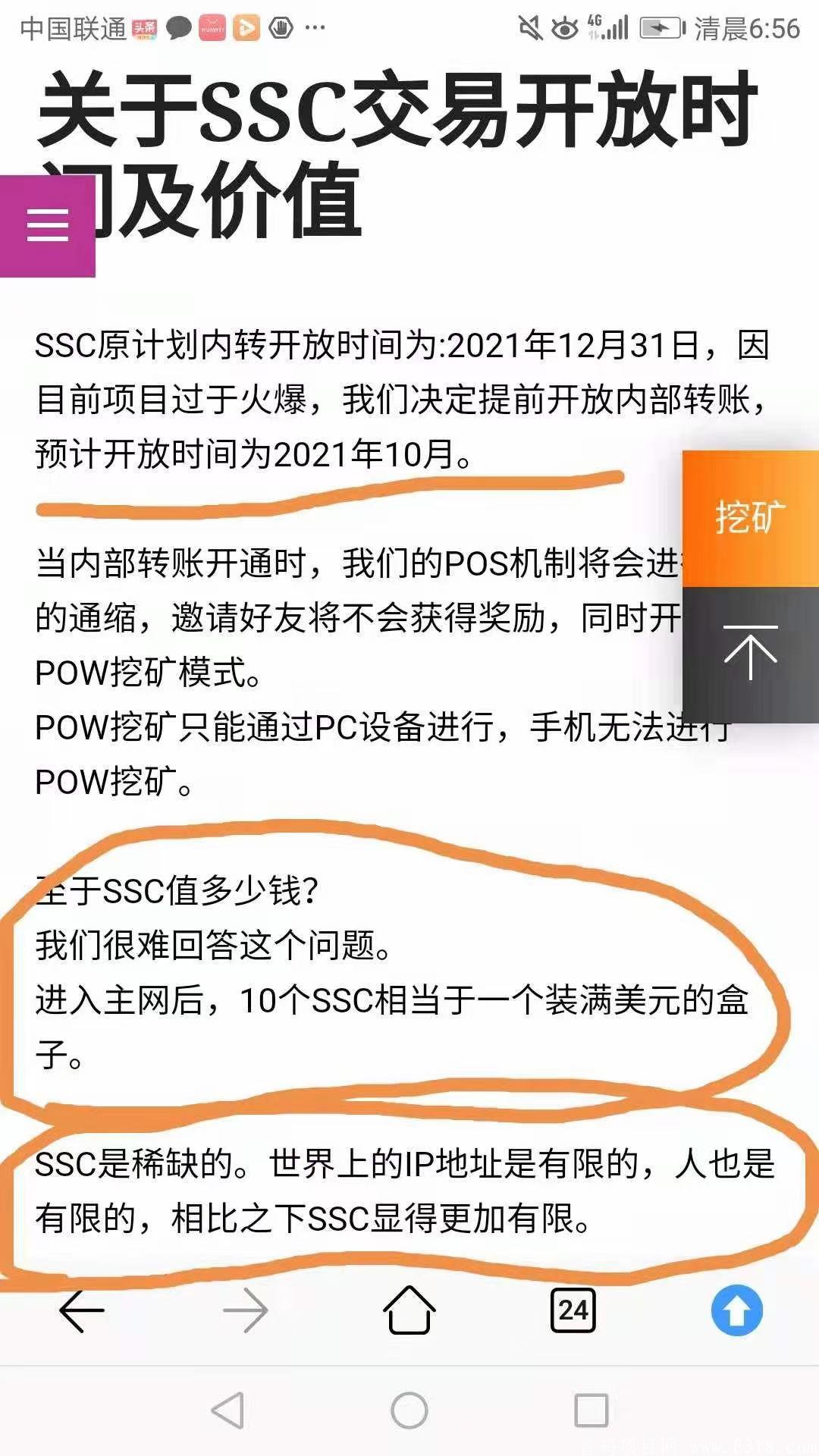Image resolution: width=819 pixels, height=1456 pixels.
Task: Open the system recent apps
Action: pyautogui.click(x=591, y=1410)
